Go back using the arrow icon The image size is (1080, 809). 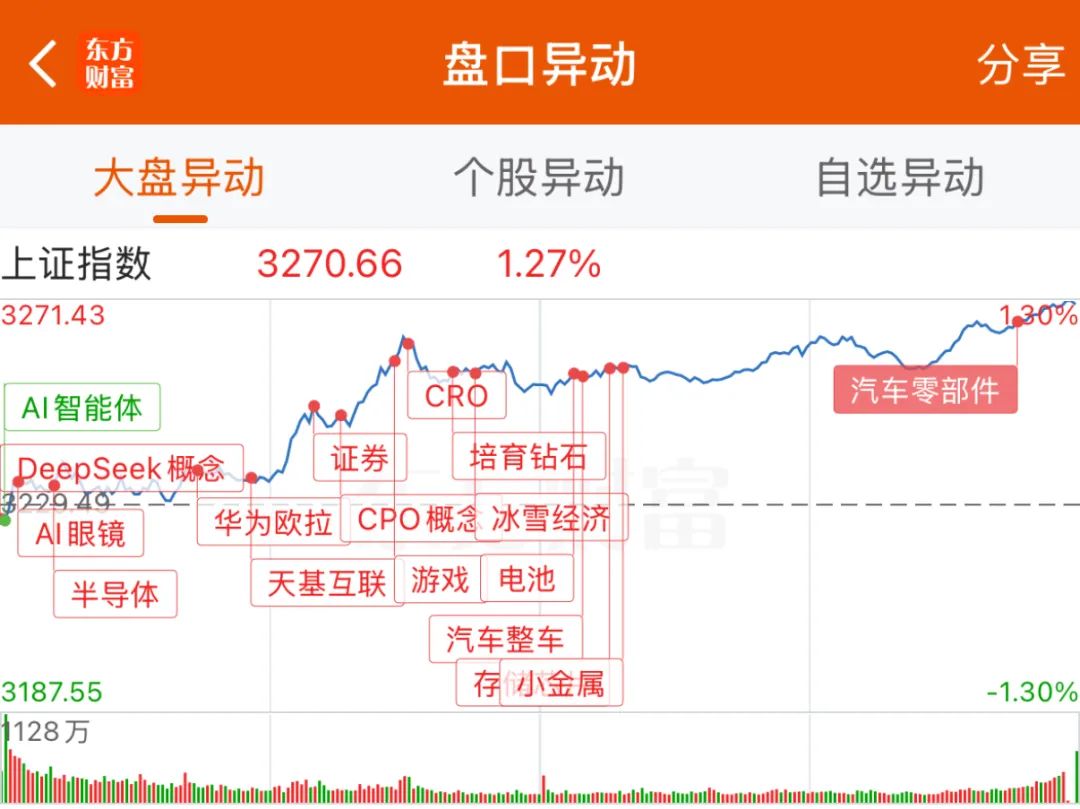[42, 64]
